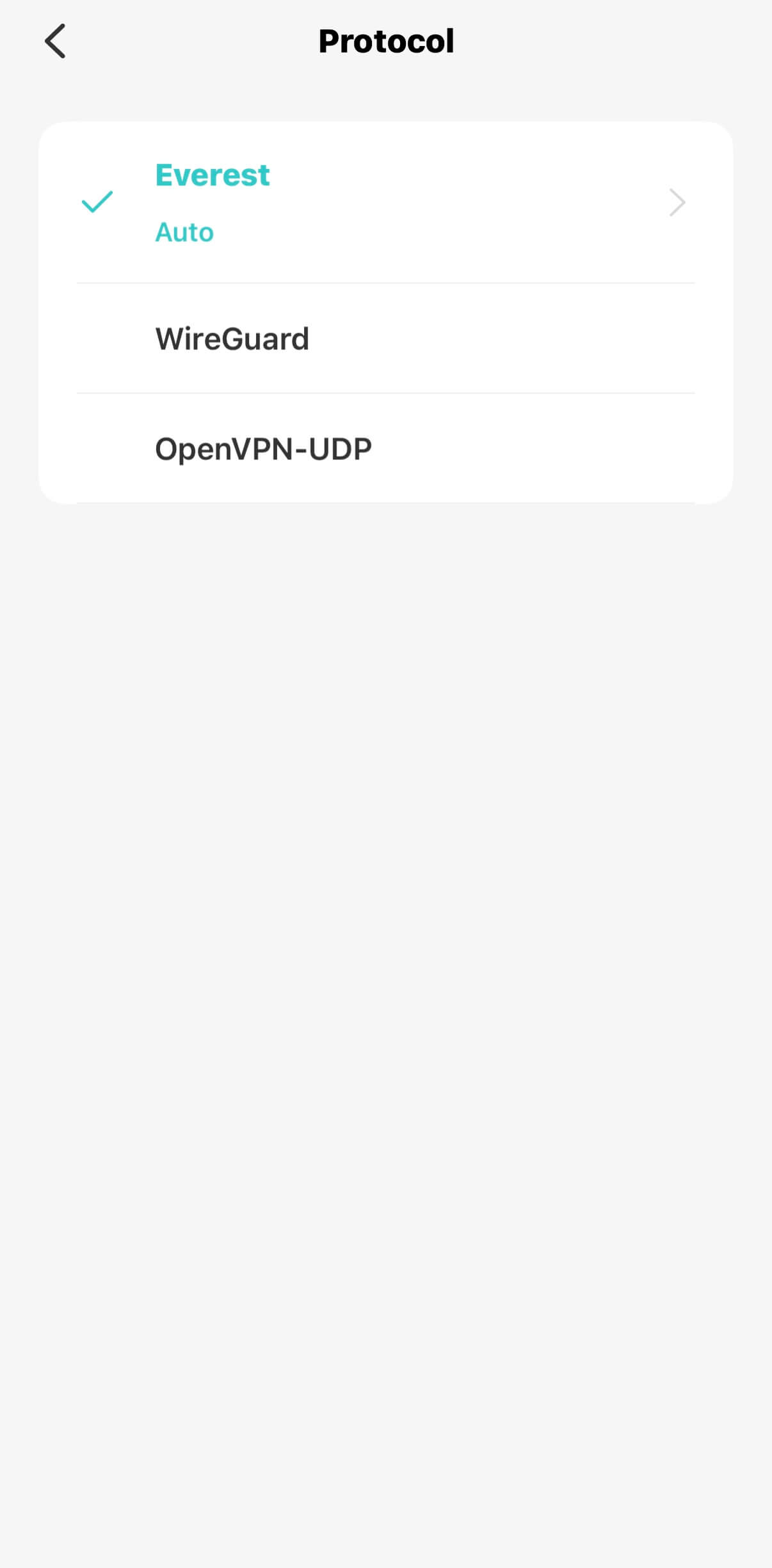772x1568 pixels.
Task: Switch protocol to OpenVPN-UDP
Action: pyautogui.click(x=385, y=448)
